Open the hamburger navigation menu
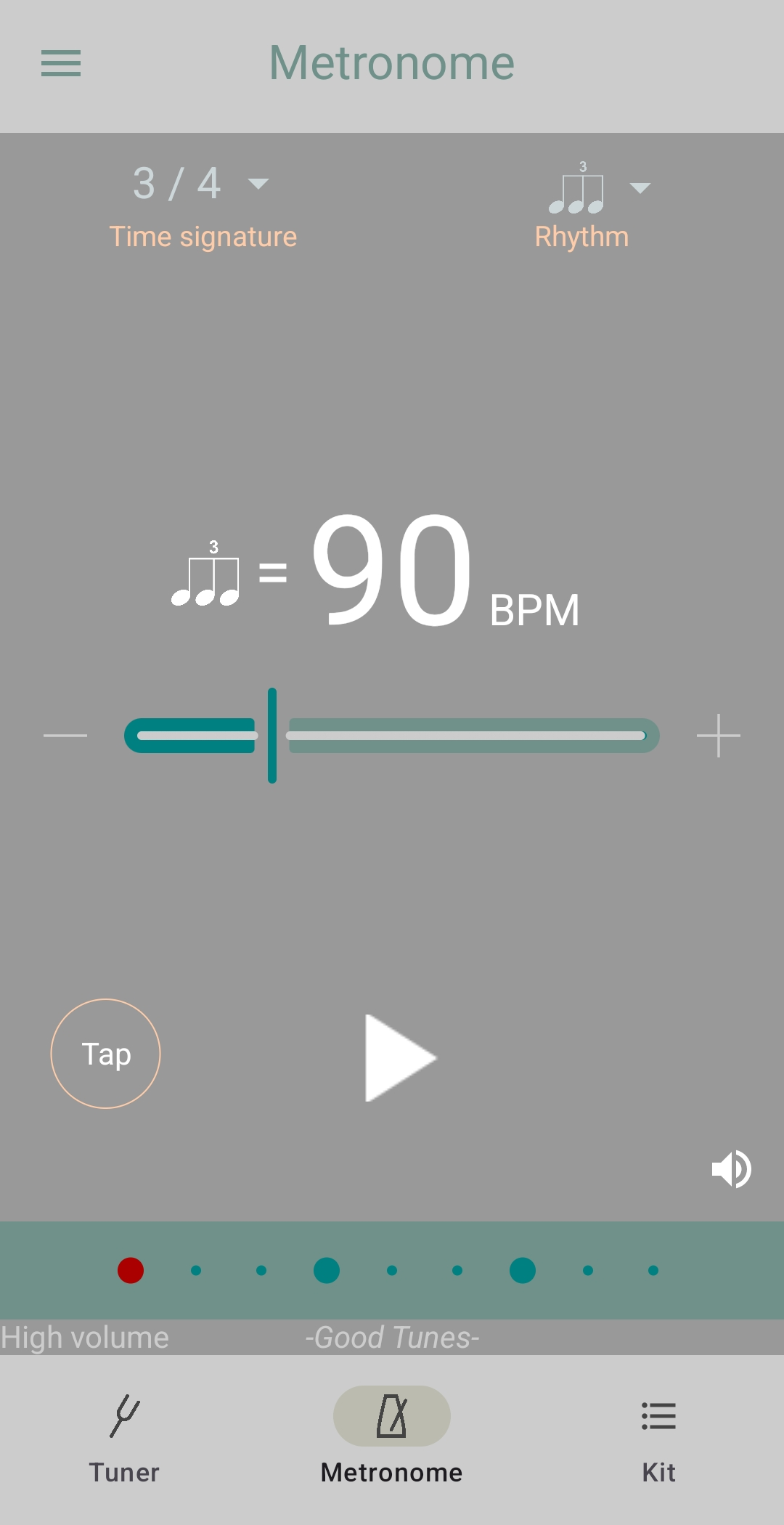 61,64
